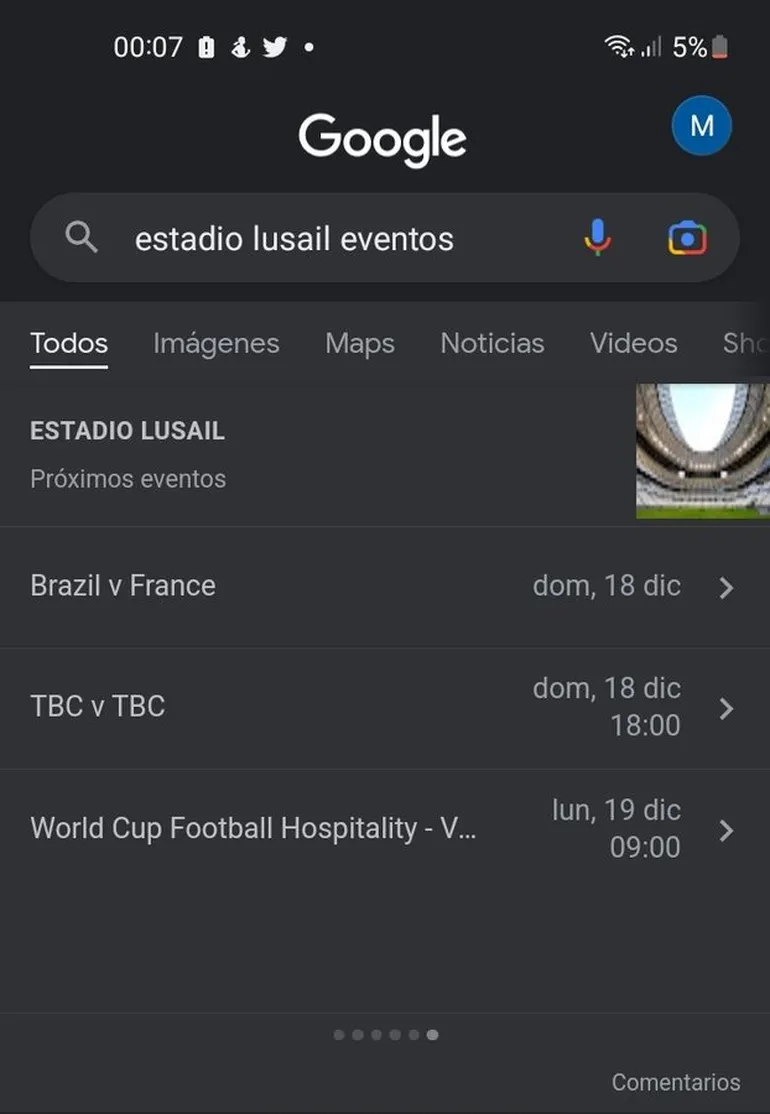Viewport: 770px width, 1114px height.
Task: Switch to the Imágenes tab
Action: (216, 344)
